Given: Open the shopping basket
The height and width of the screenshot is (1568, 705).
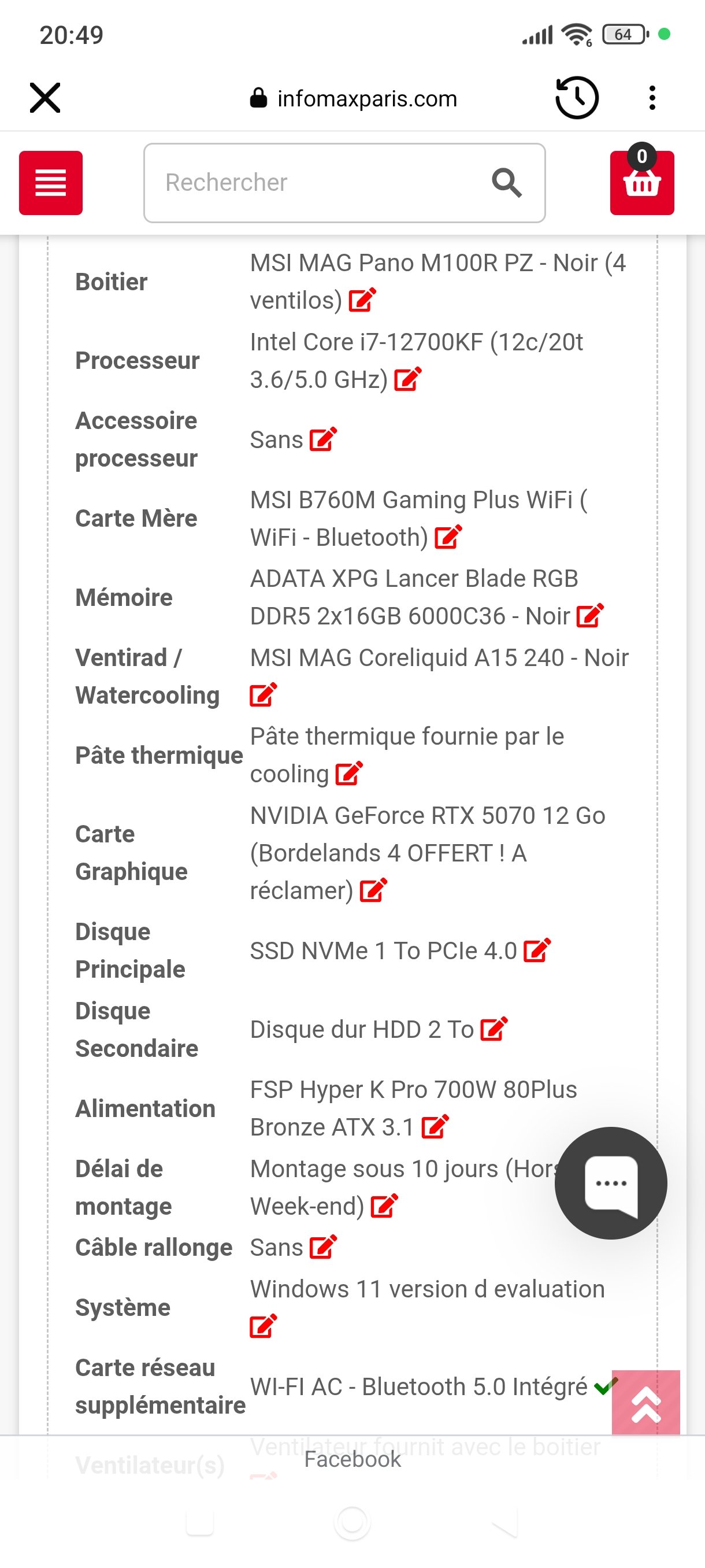Looking at the screenshot, I should coord(642,183).
